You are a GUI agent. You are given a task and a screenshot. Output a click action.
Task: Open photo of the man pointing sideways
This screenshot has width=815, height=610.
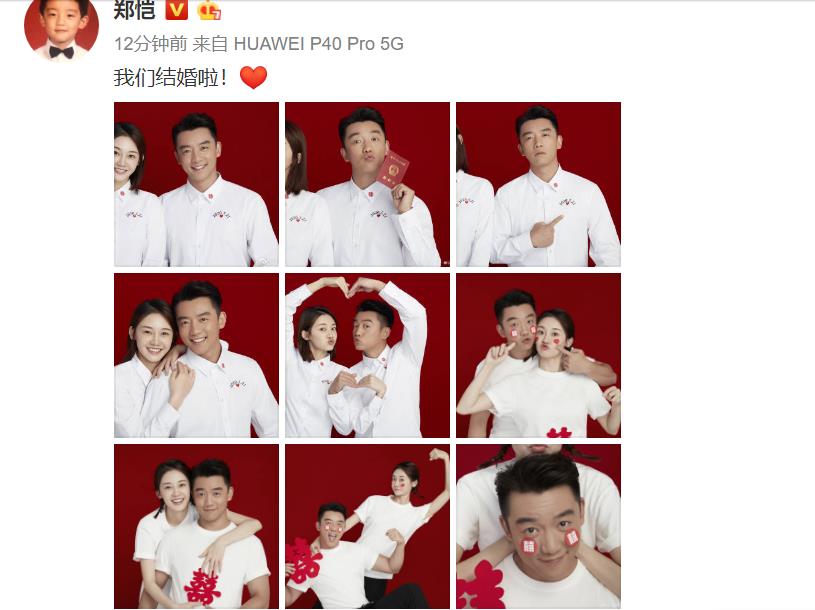538,184
